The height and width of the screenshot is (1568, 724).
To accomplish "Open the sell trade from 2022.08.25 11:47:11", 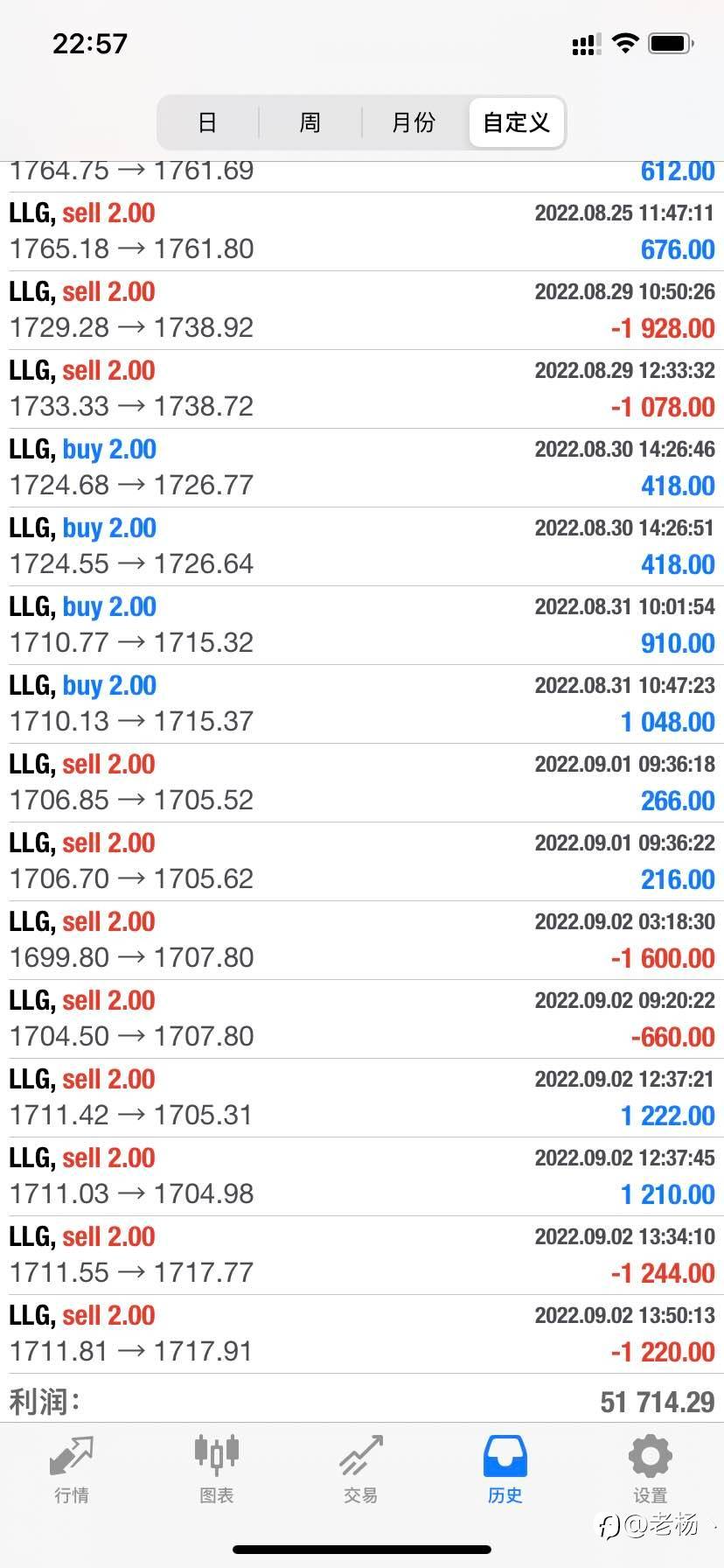I will (362, 232).
